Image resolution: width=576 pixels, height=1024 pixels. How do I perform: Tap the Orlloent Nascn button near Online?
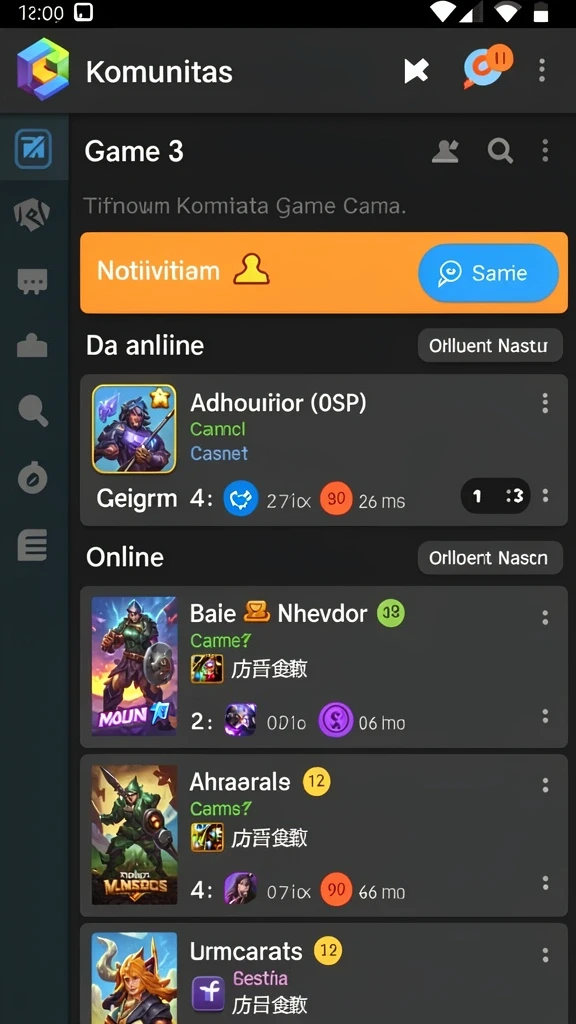(x=490, y=558)
